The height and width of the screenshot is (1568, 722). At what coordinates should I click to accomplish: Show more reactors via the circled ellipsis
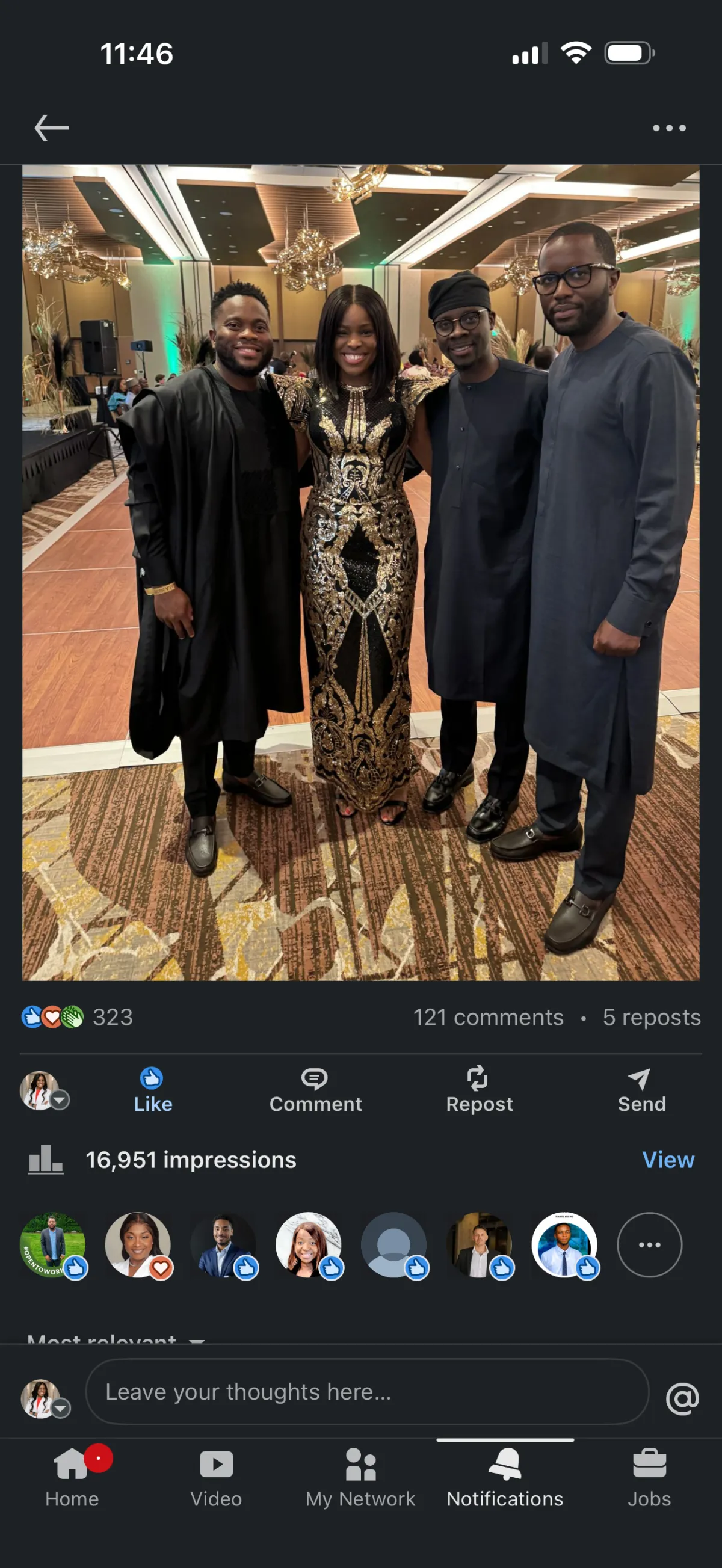649,1244
